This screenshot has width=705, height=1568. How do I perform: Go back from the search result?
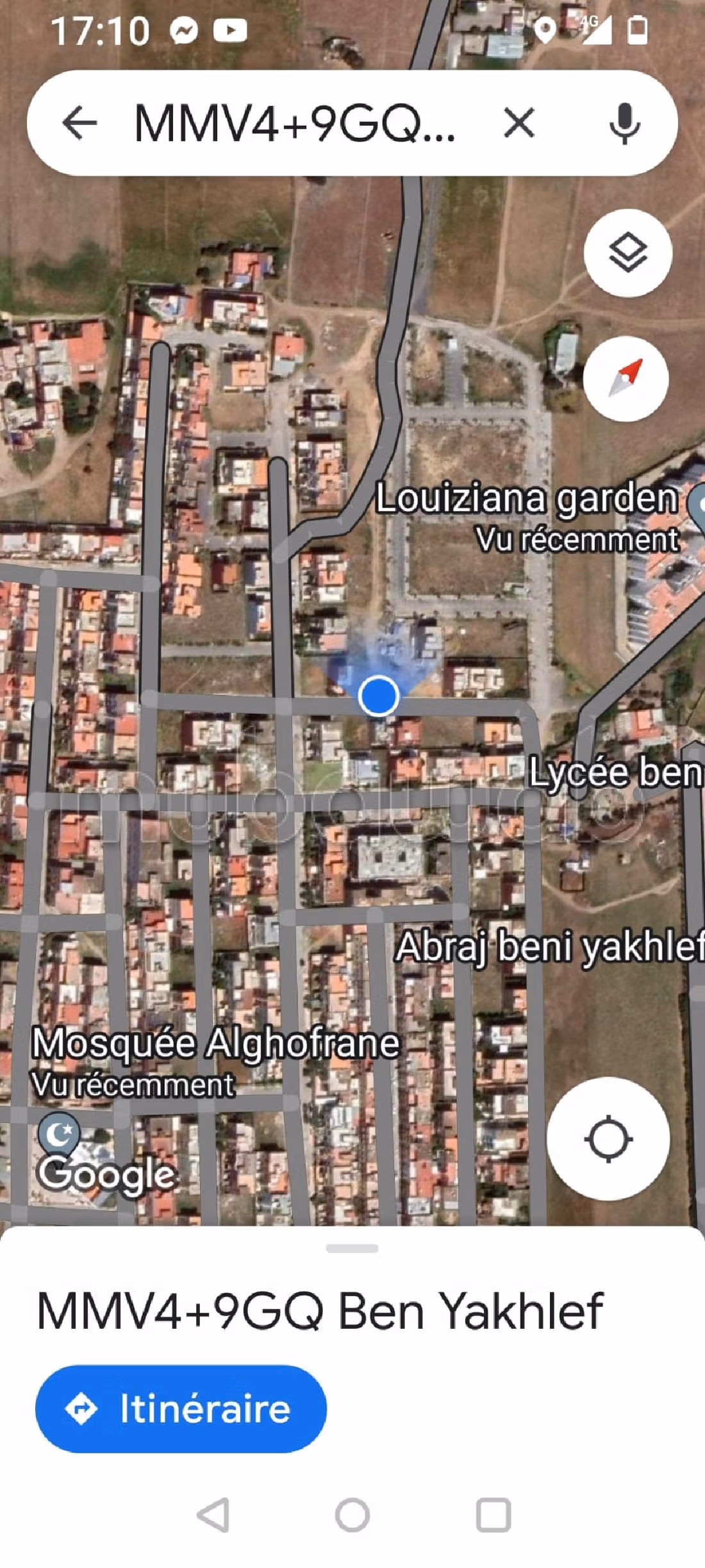[x=79, y=123]
